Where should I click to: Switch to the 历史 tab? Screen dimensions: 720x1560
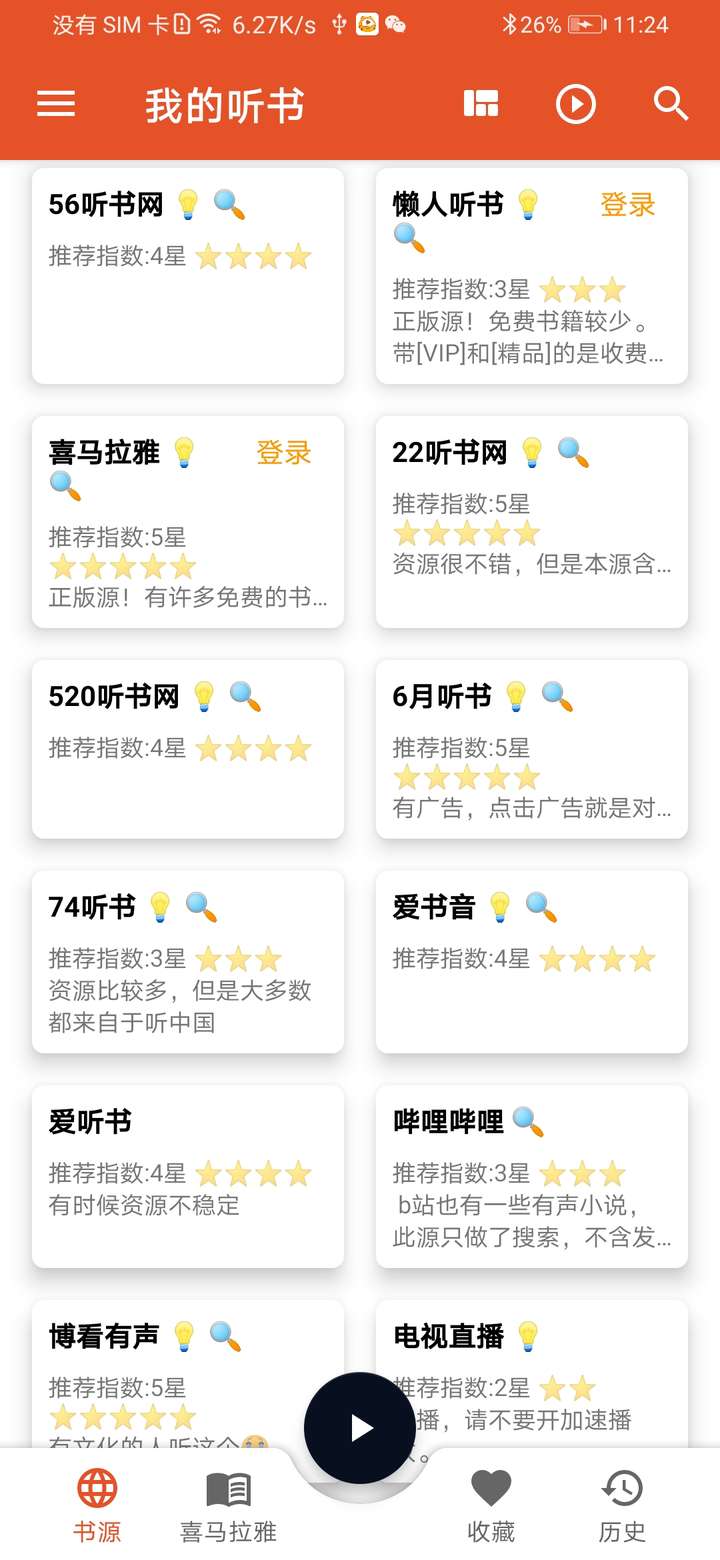click(x=622, y=1508)
